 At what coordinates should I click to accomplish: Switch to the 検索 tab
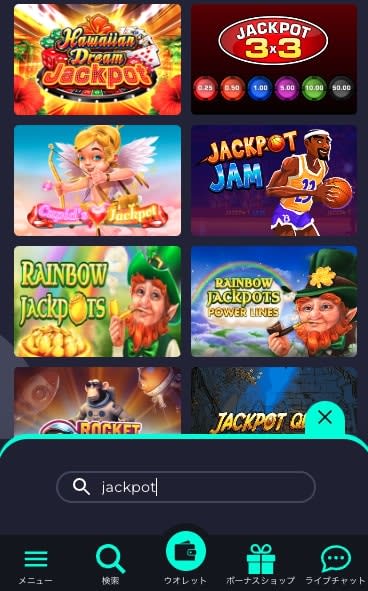[110, 565]
